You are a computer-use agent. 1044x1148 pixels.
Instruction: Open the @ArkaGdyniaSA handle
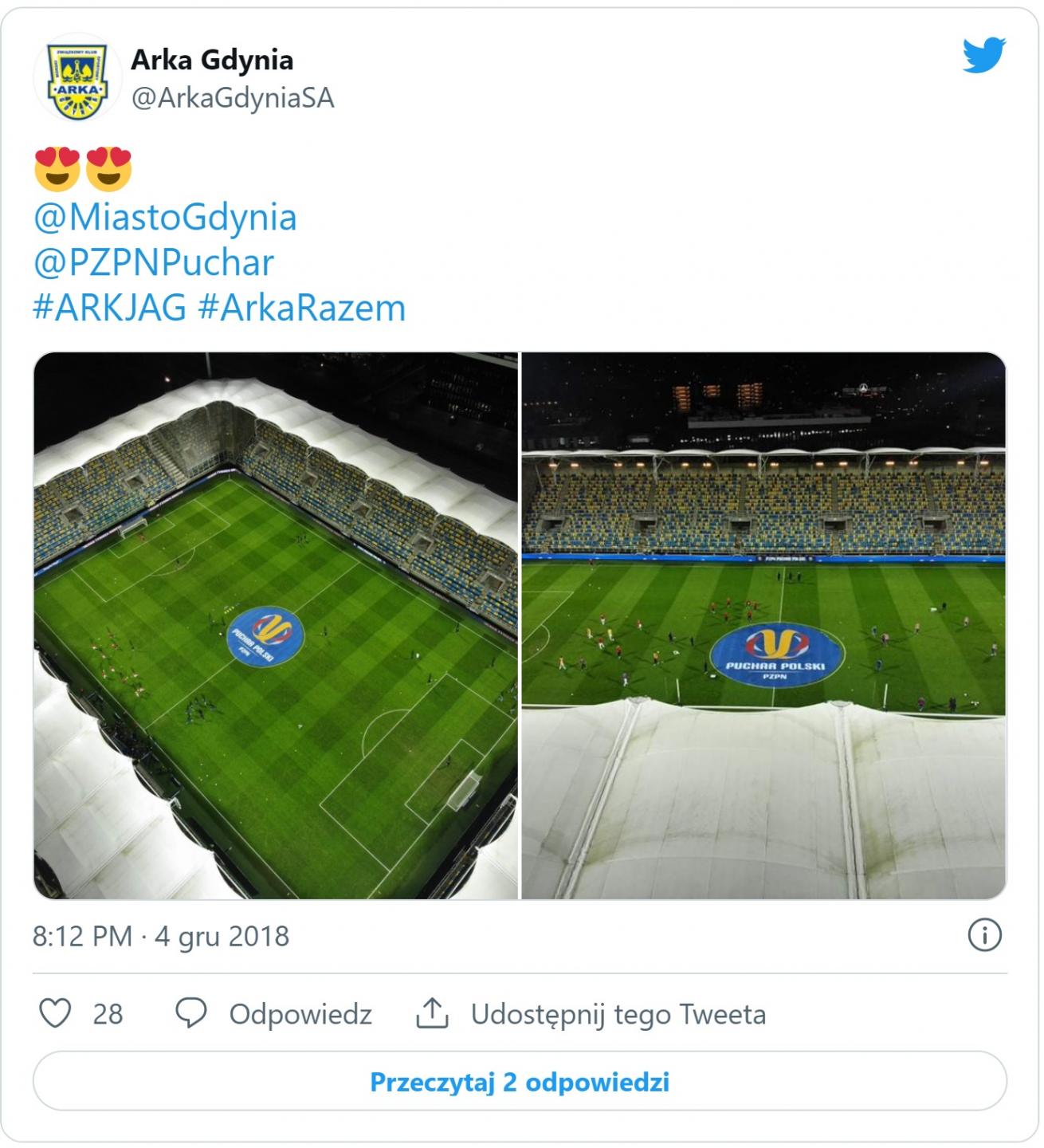coord(232,98)
